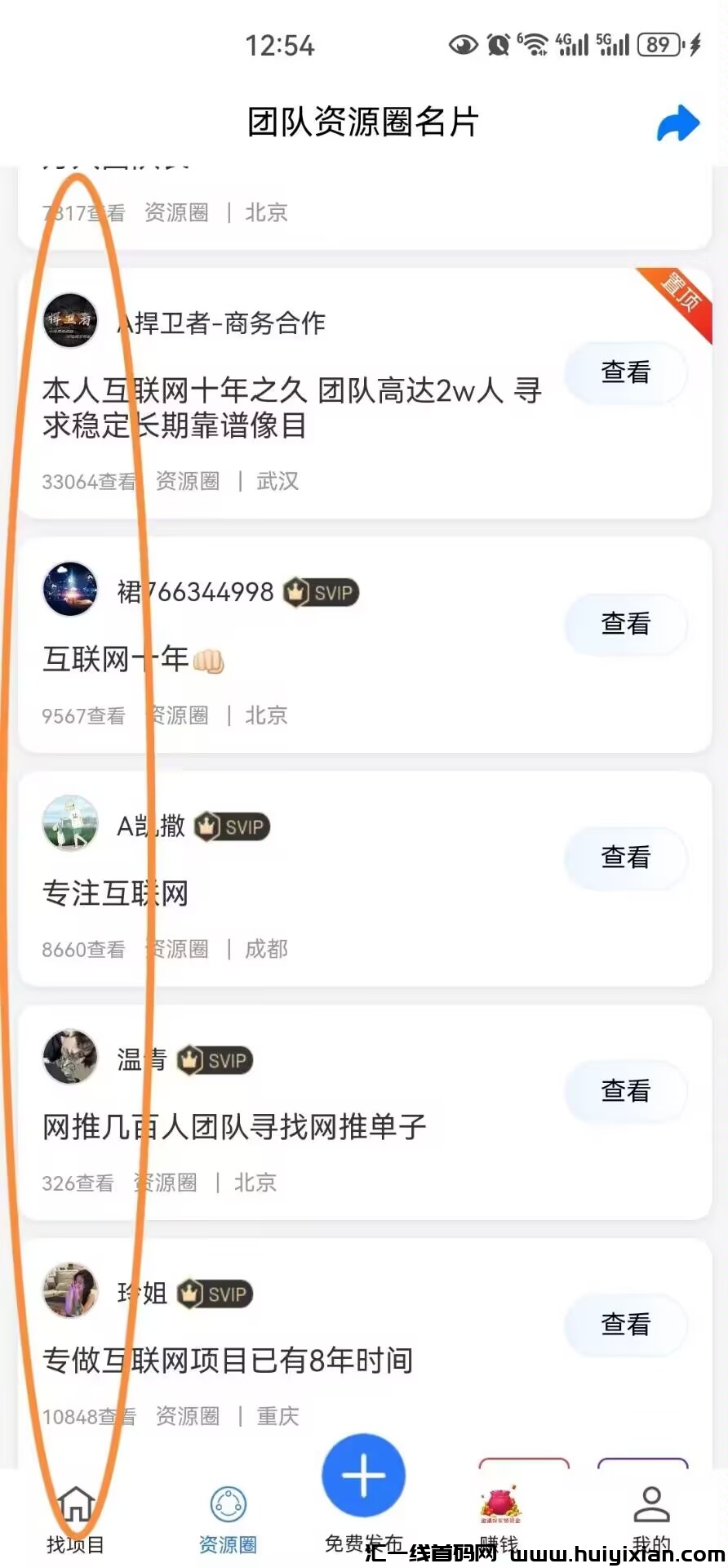Tap the 免费发布 plus button
Viewport: 728px width, 1568px height.
[363, 1477]
